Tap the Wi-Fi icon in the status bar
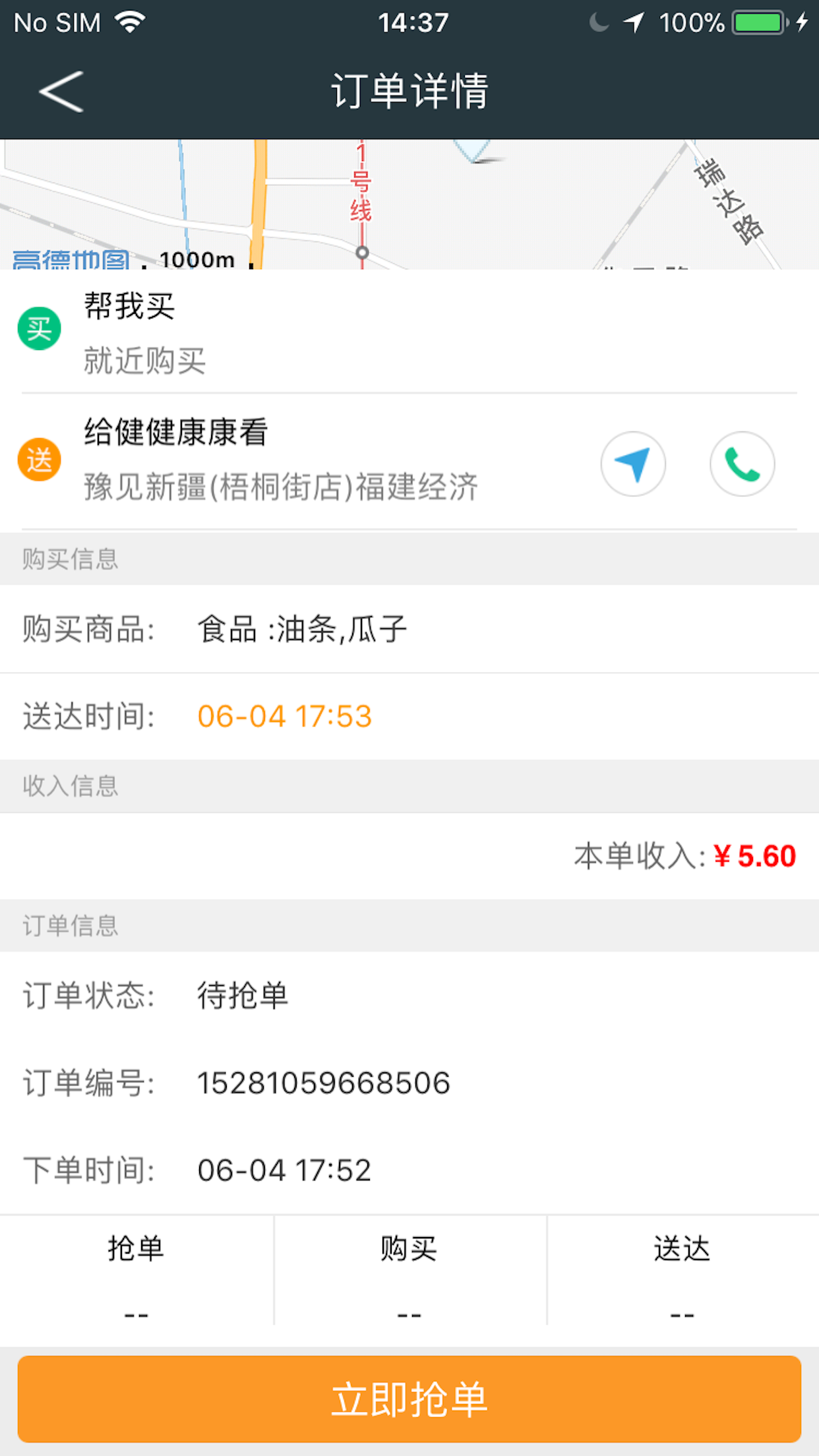 tap(129, 21)
